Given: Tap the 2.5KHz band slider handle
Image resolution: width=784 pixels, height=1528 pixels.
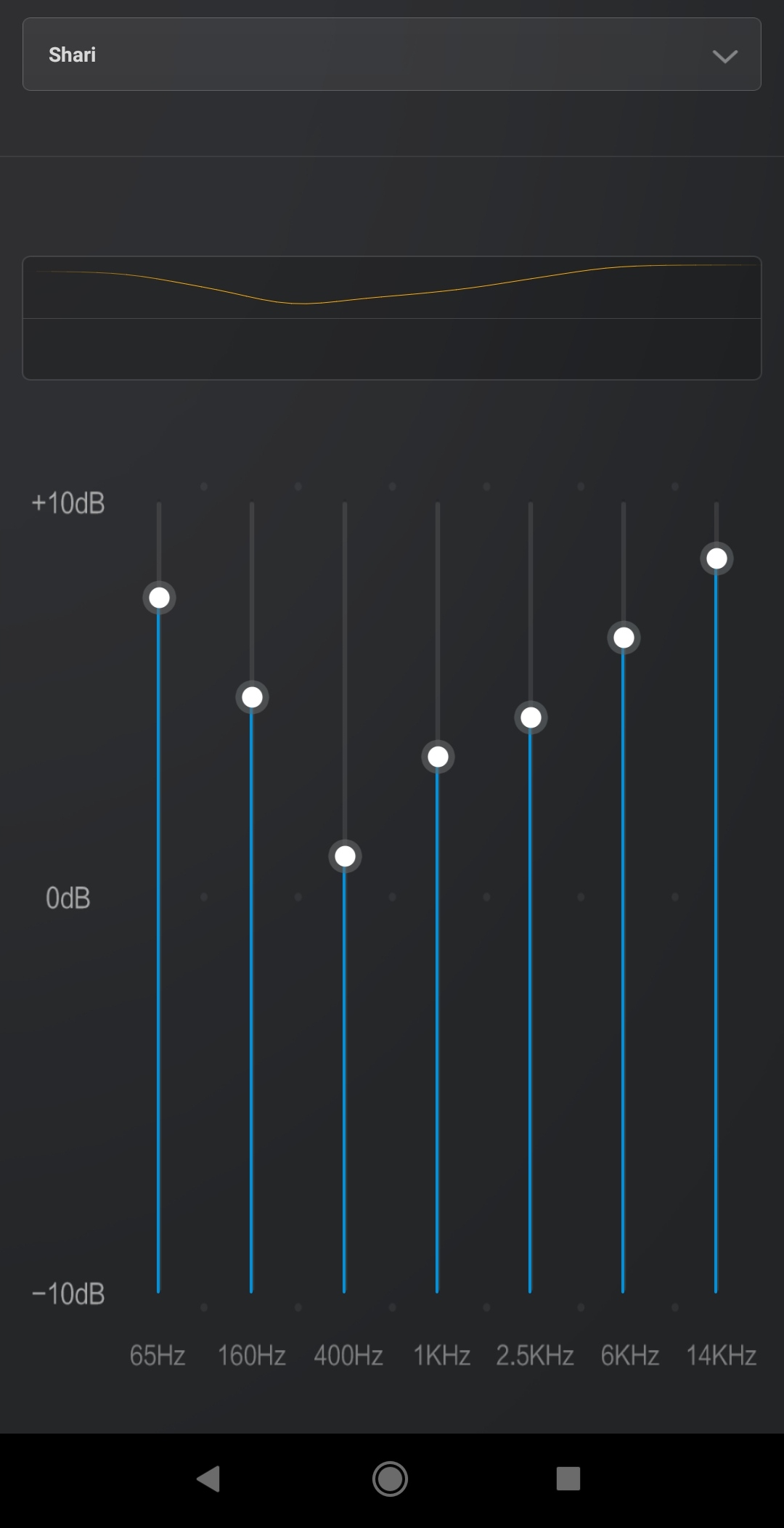Looking at the screenshot, I should [x=531, y=718].
